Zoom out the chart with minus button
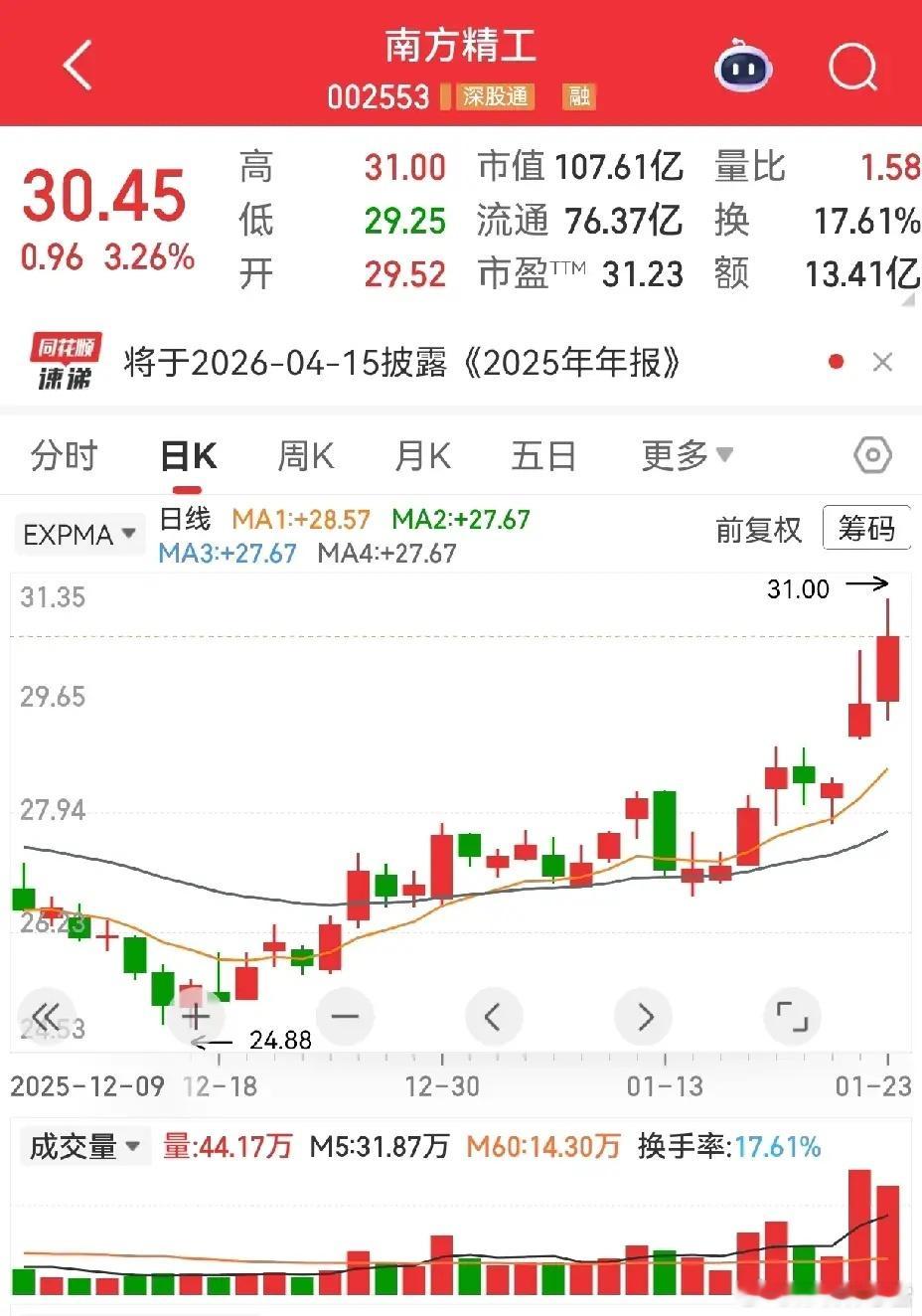 (345, 1017)
